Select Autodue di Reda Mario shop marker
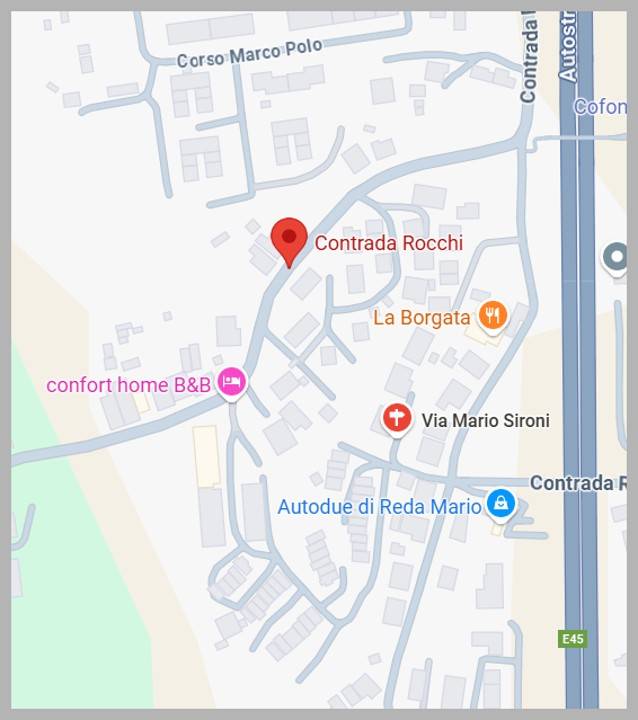 coord(499,504)
